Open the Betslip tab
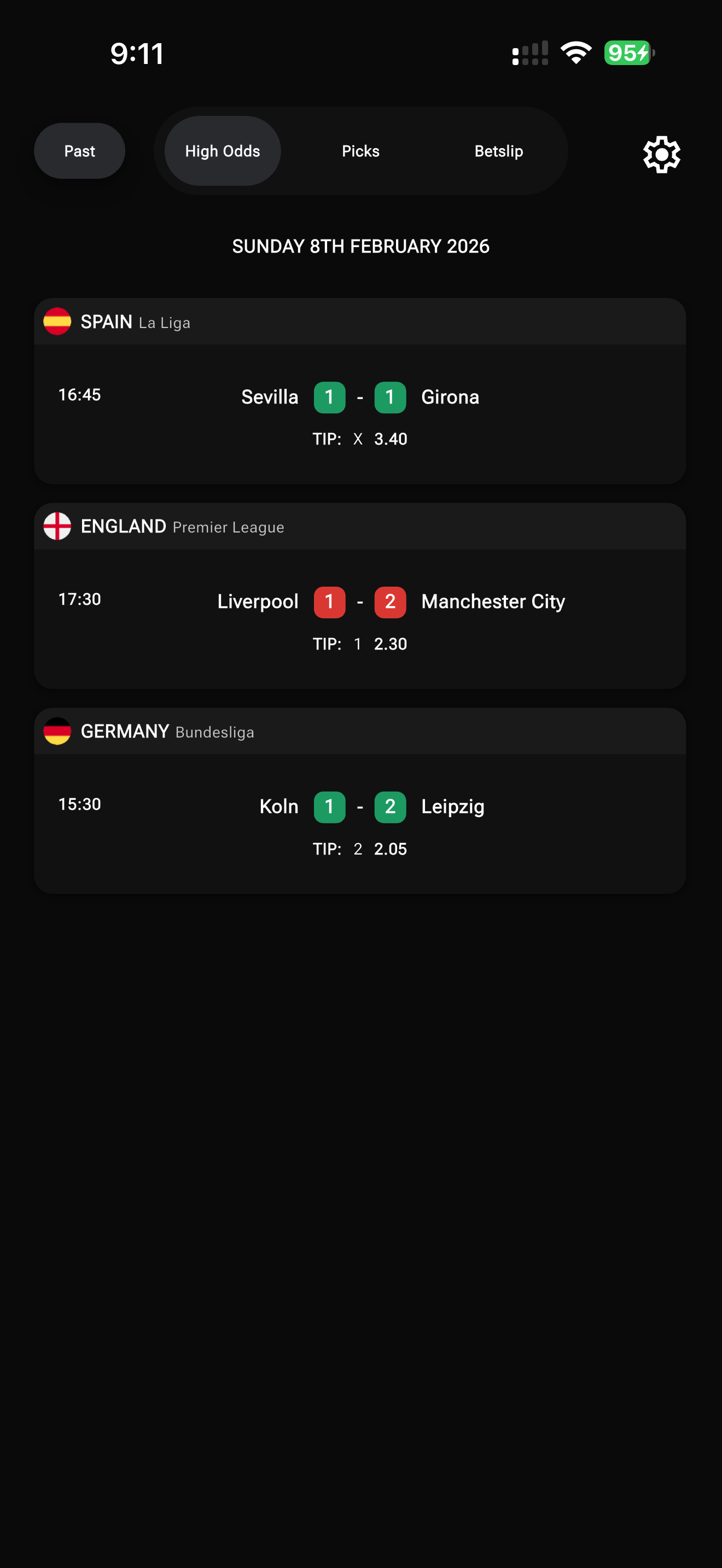Image resolution: width=722 pixels, height=1568 pixels. tap(499, 151)
